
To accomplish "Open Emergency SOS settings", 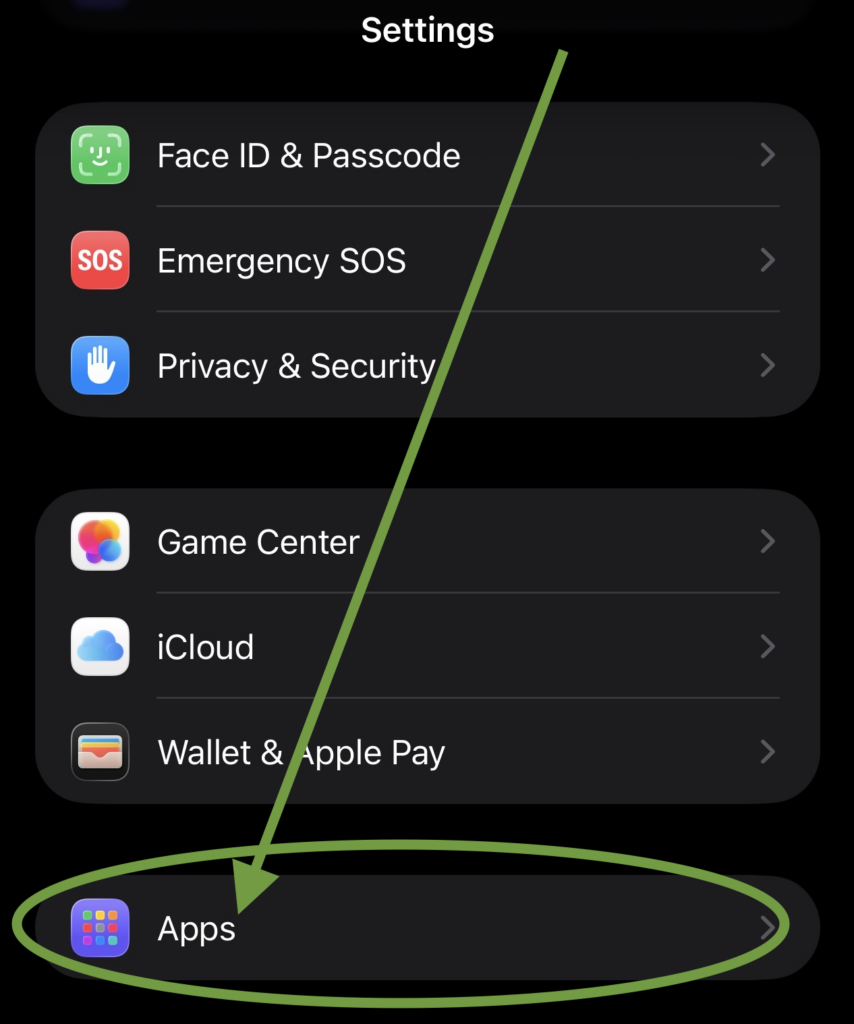I will [281, 261].
